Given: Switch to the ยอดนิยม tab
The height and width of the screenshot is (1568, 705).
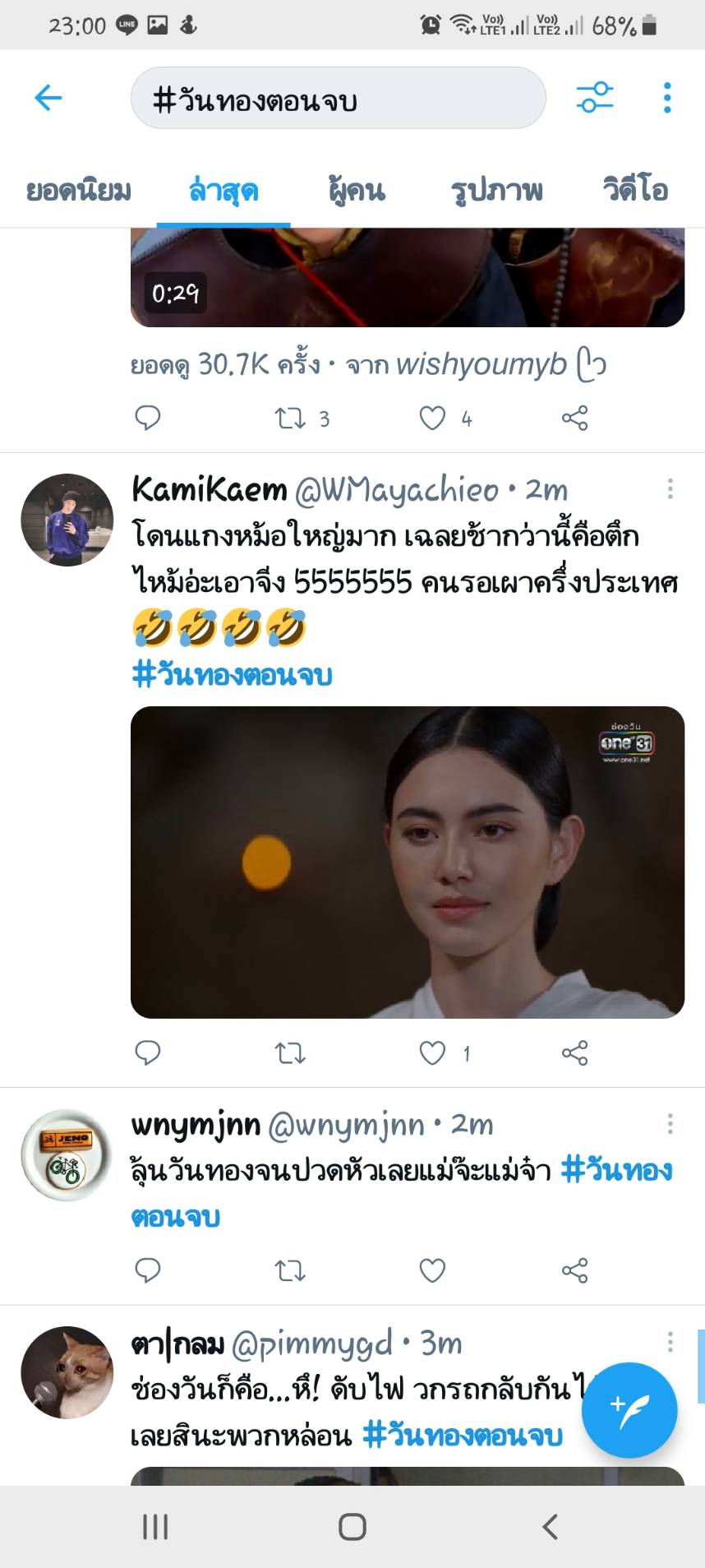Looking at the screenshot, I should click(78, 190).
